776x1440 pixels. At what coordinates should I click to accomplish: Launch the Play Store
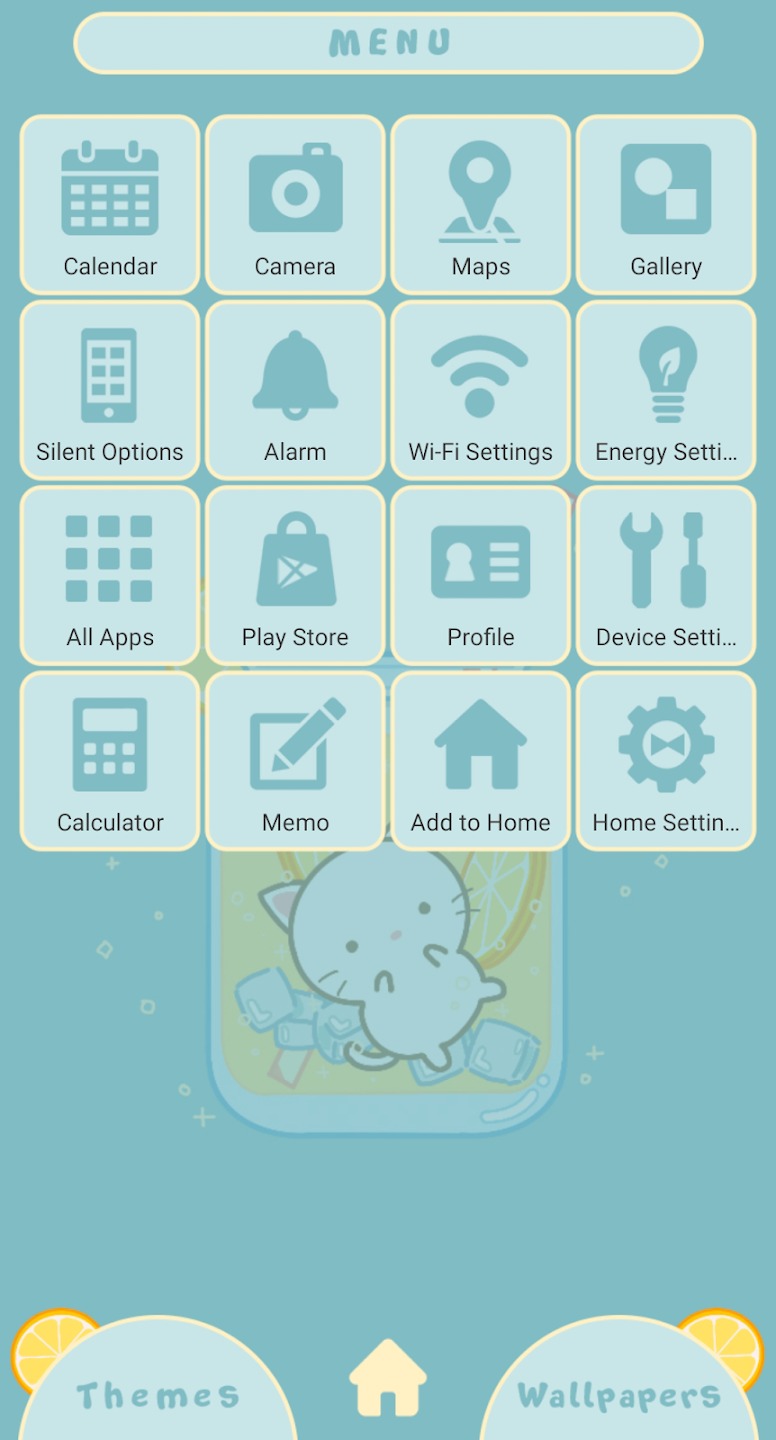pyautogui.click(x=295, y=576)
